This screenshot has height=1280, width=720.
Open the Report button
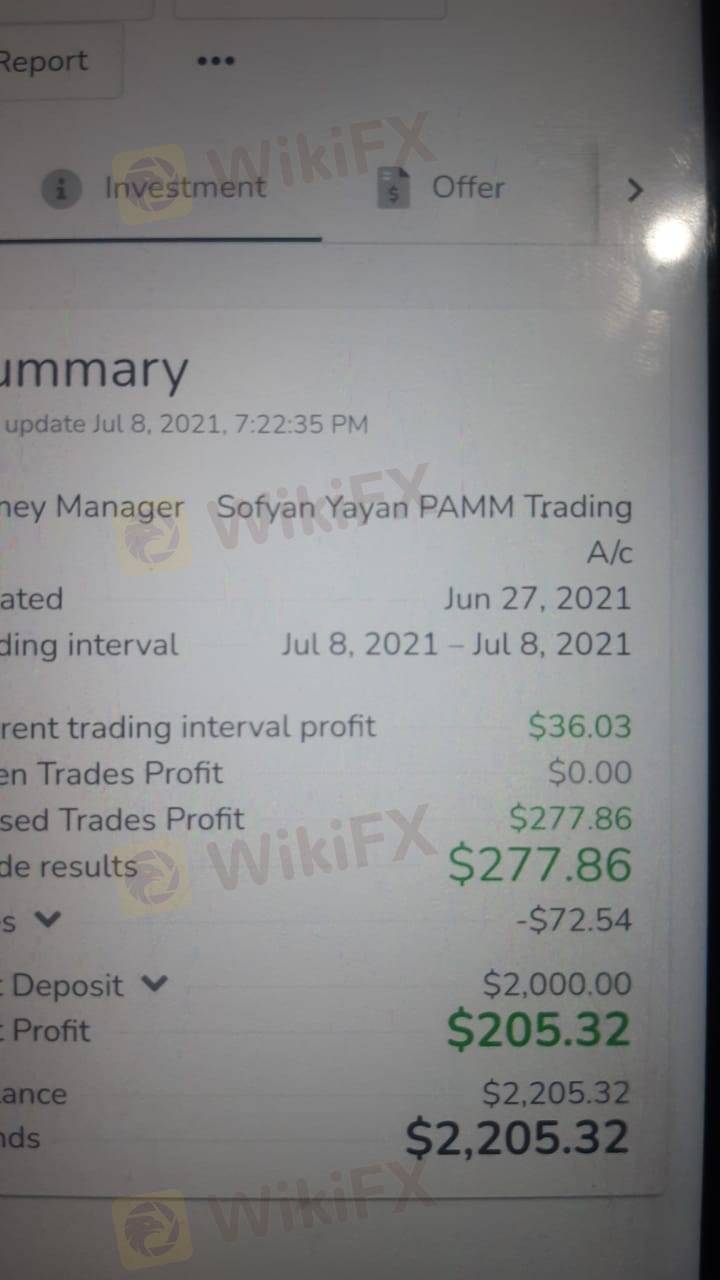coord(45,62)
